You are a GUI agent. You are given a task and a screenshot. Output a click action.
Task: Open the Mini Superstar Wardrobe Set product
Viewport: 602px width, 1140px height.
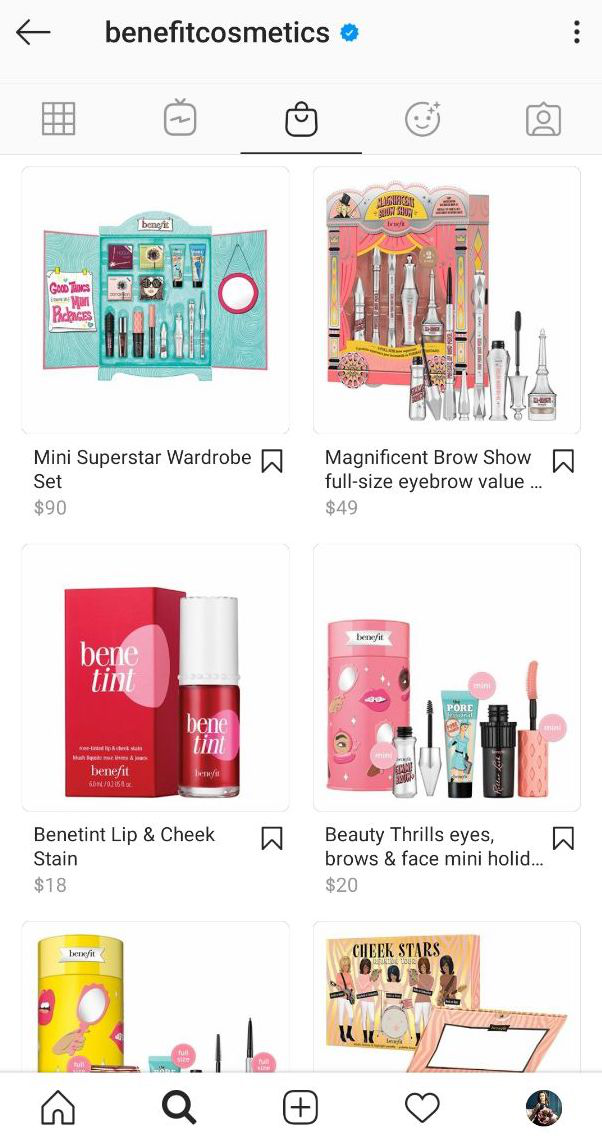(155, 300)
